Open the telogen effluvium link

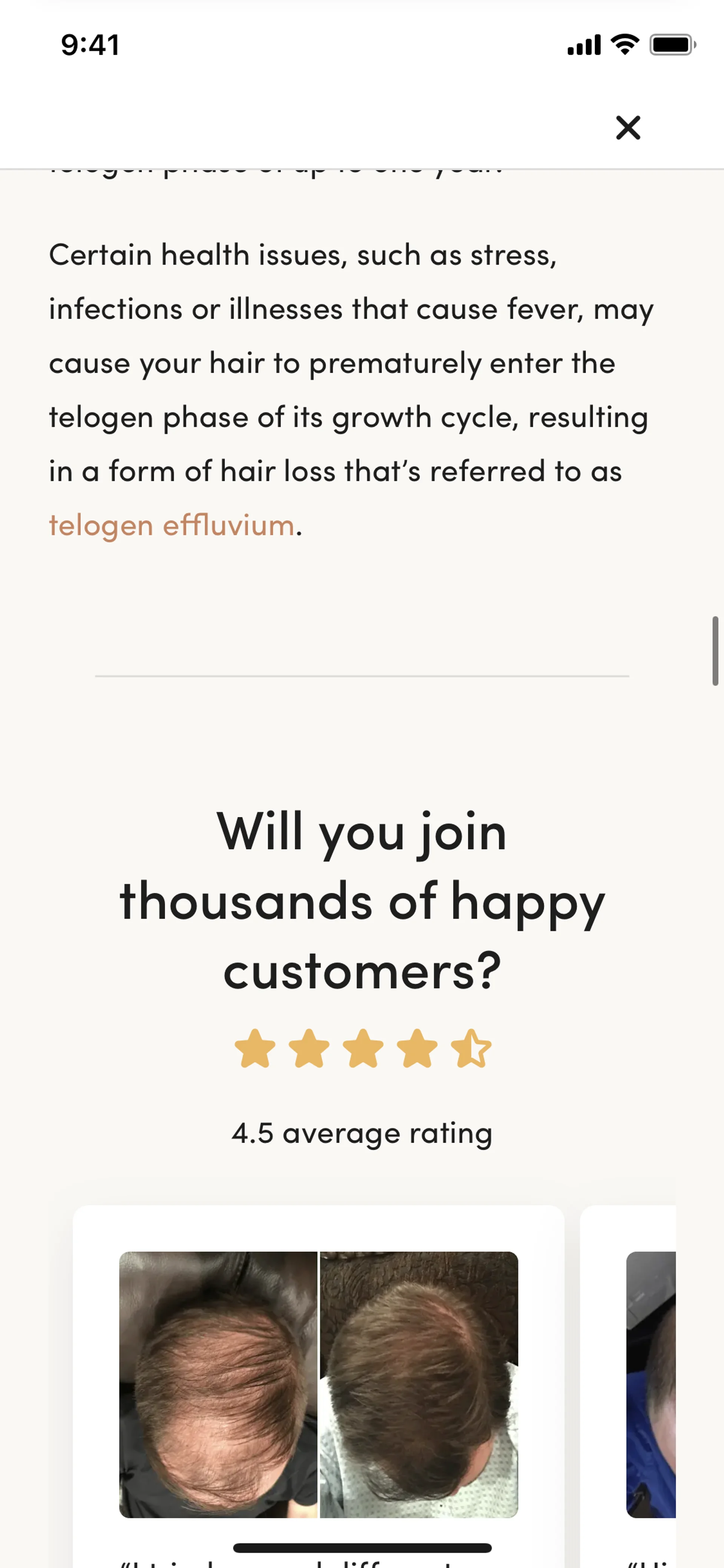tap(172, 525)
